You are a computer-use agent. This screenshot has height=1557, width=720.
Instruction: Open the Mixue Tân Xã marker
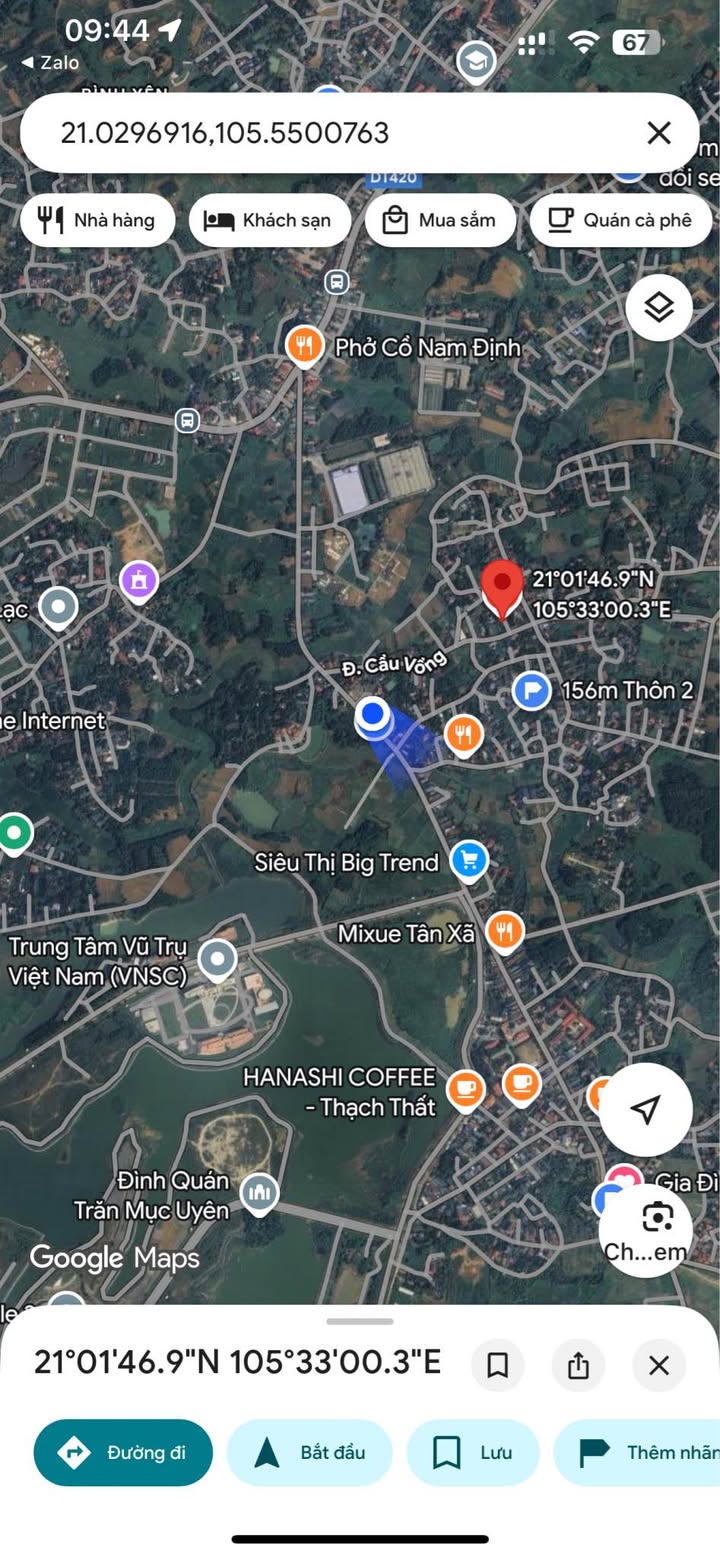pos(506,932)
